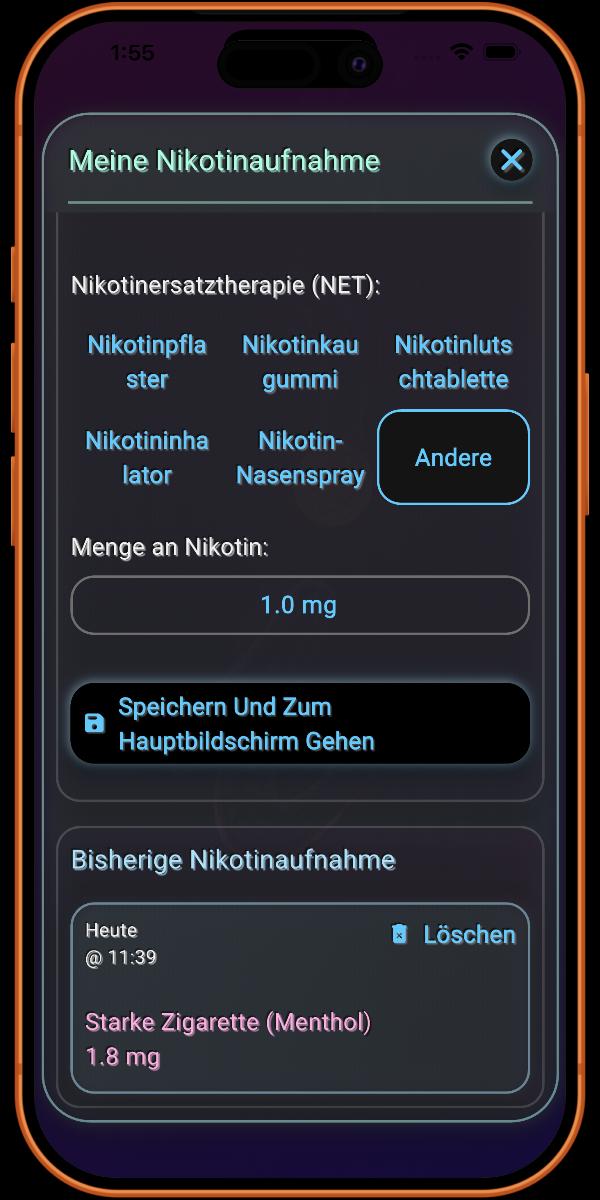600x1200 pixels.
Task: Choose Nikotinkaugummi as therapy type
Action: 300,362
